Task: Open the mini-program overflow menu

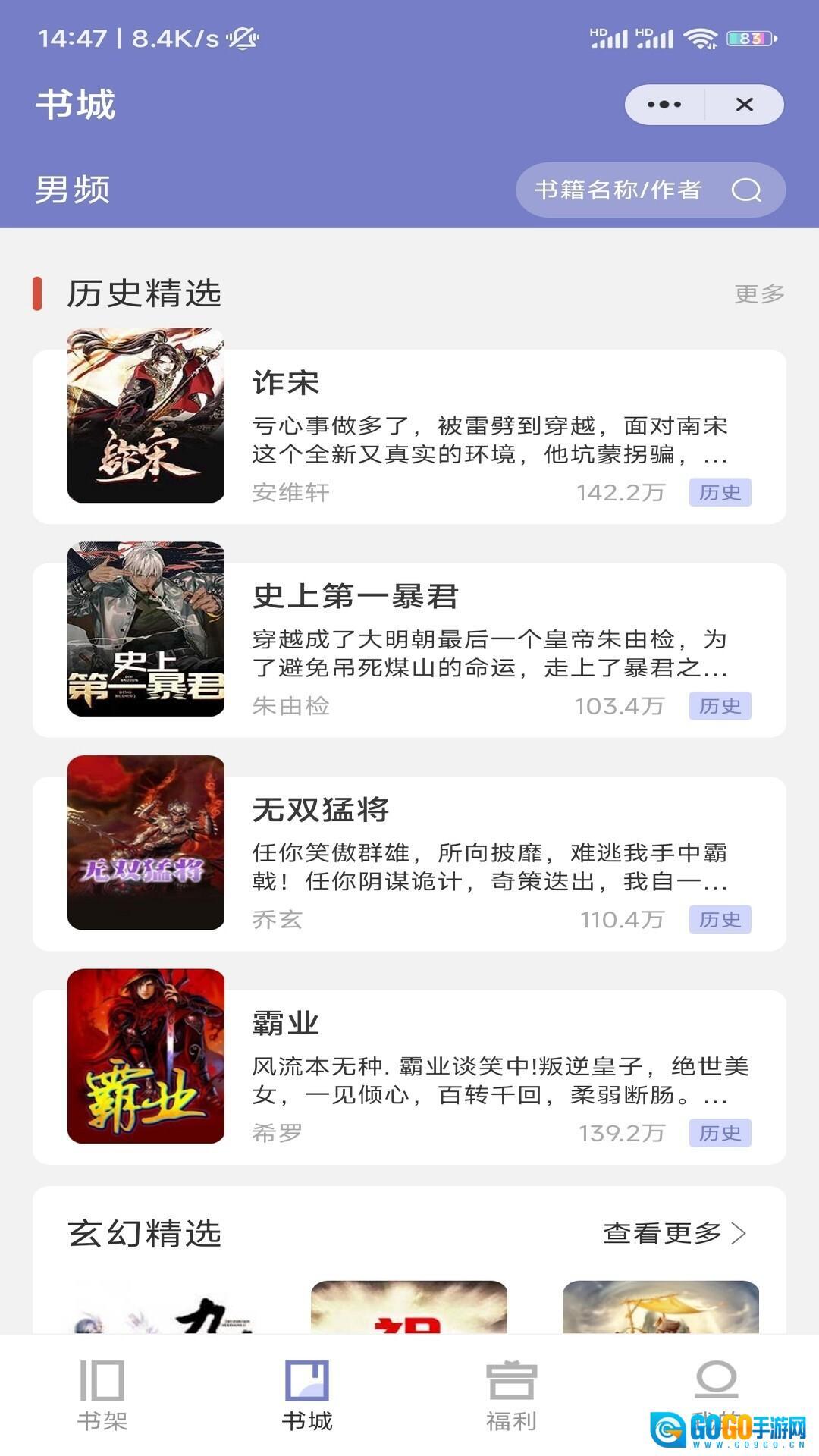Action: 664,105
